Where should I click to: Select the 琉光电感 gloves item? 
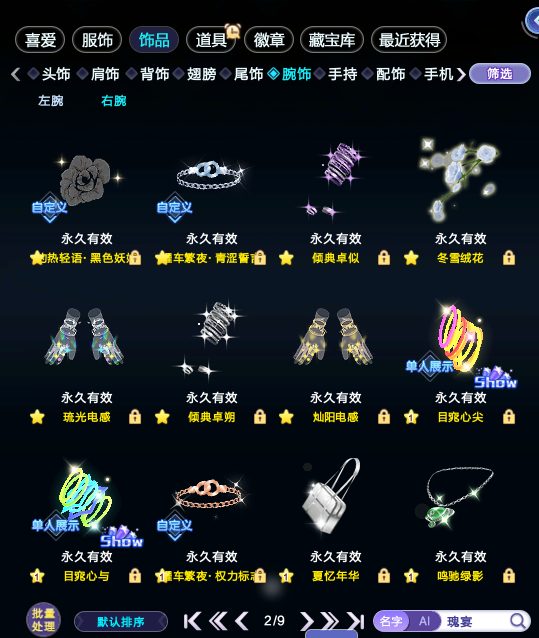pos(85,338)
